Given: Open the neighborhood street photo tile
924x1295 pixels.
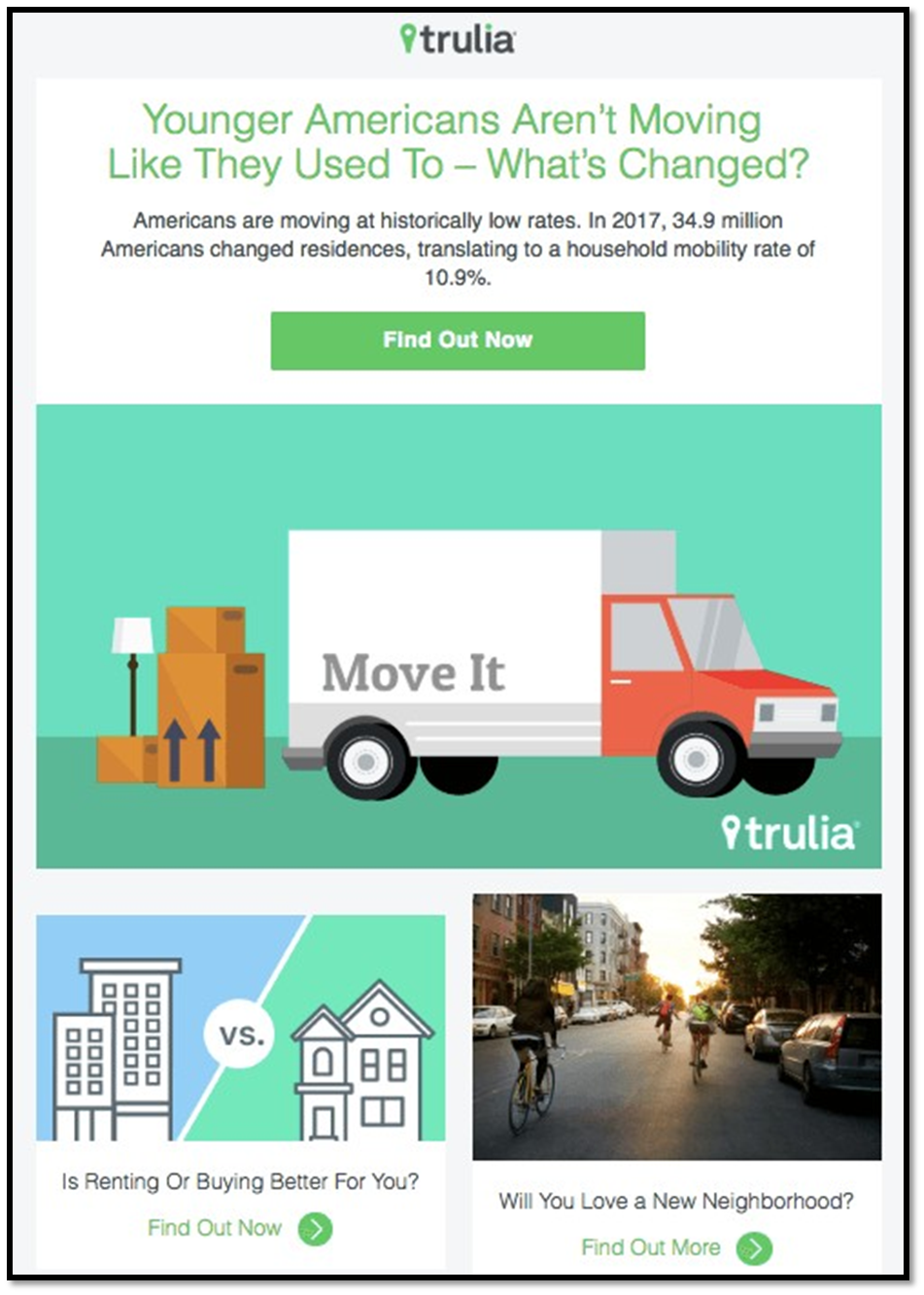Looking at the screenshot, I should [677, 1027].
